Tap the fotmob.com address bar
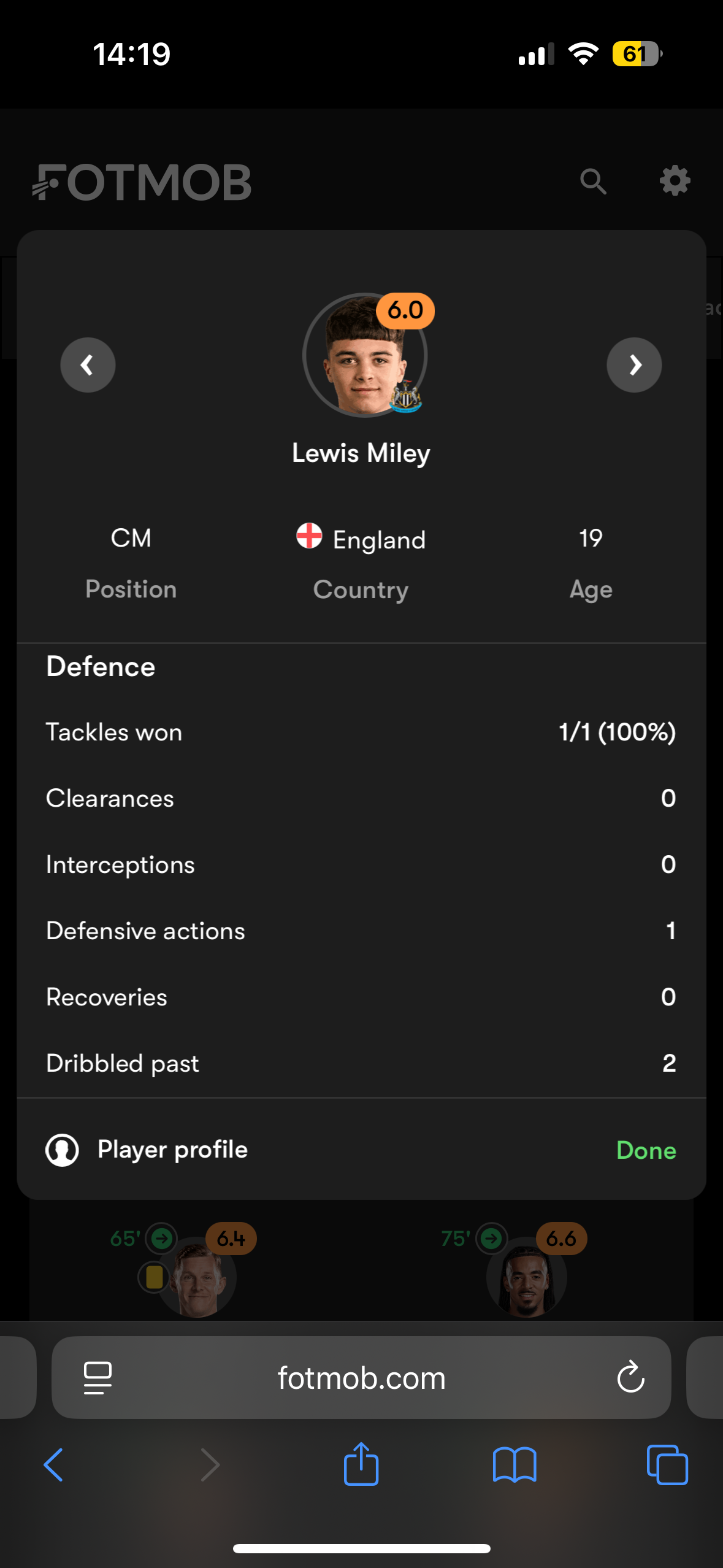The height and width of the screenshot is (1568, 723). 361,1377
